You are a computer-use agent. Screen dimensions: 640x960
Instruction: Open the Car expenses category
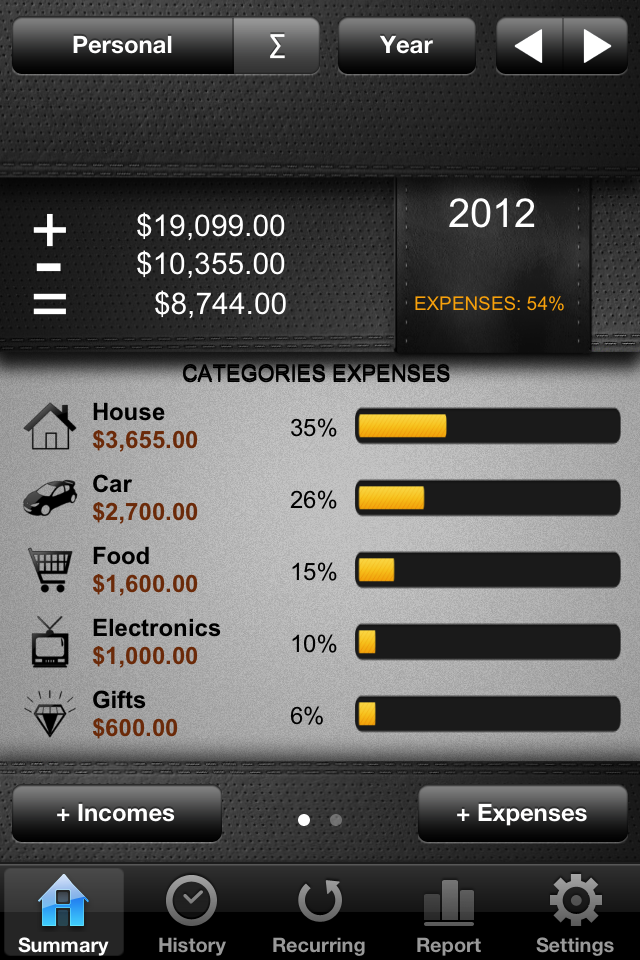click(320, 499)
